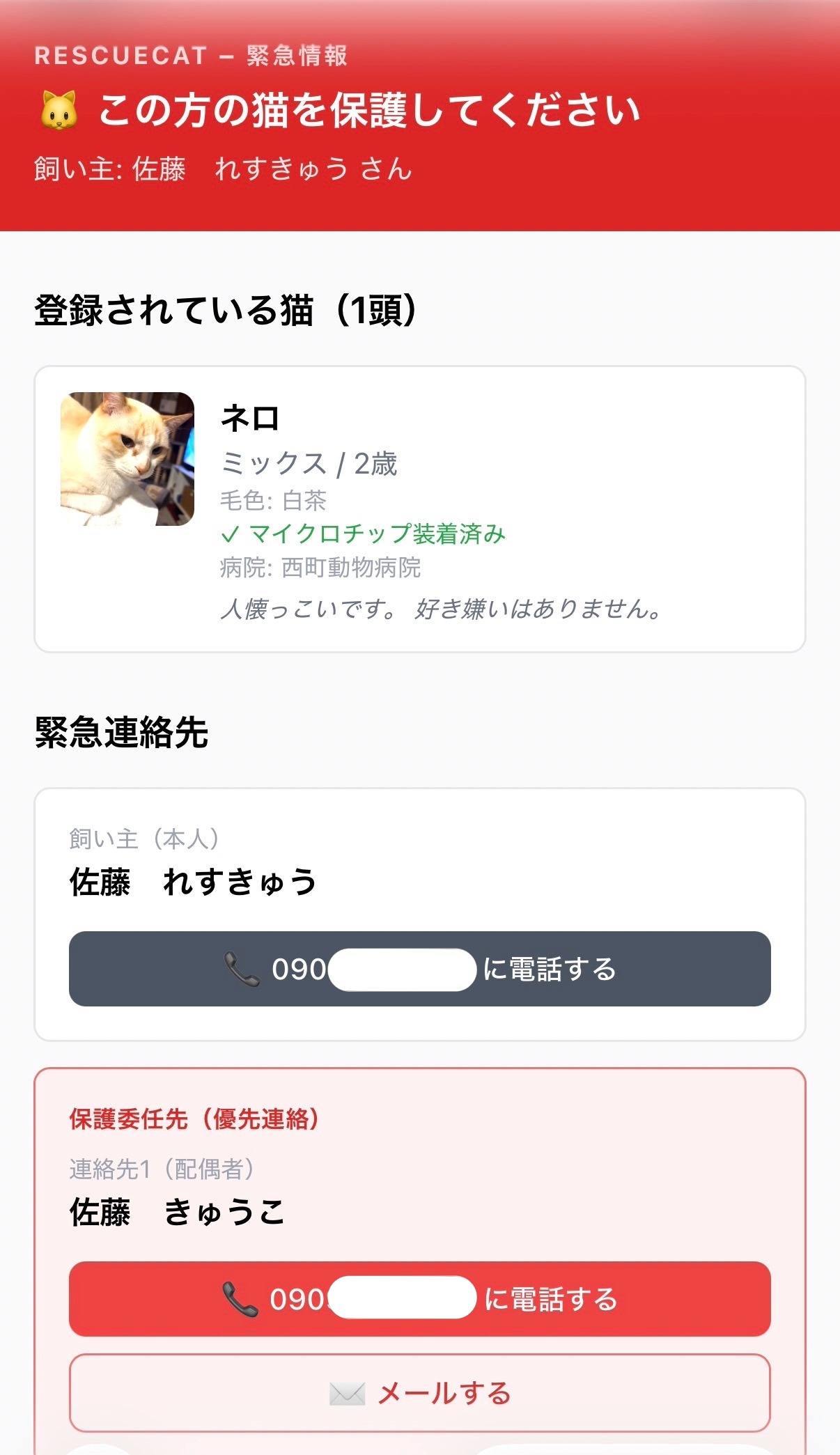Select the 登録されている猫（1頭）section heading
The height and width of the screenshot is (1455, 840).
pos(224,309)
